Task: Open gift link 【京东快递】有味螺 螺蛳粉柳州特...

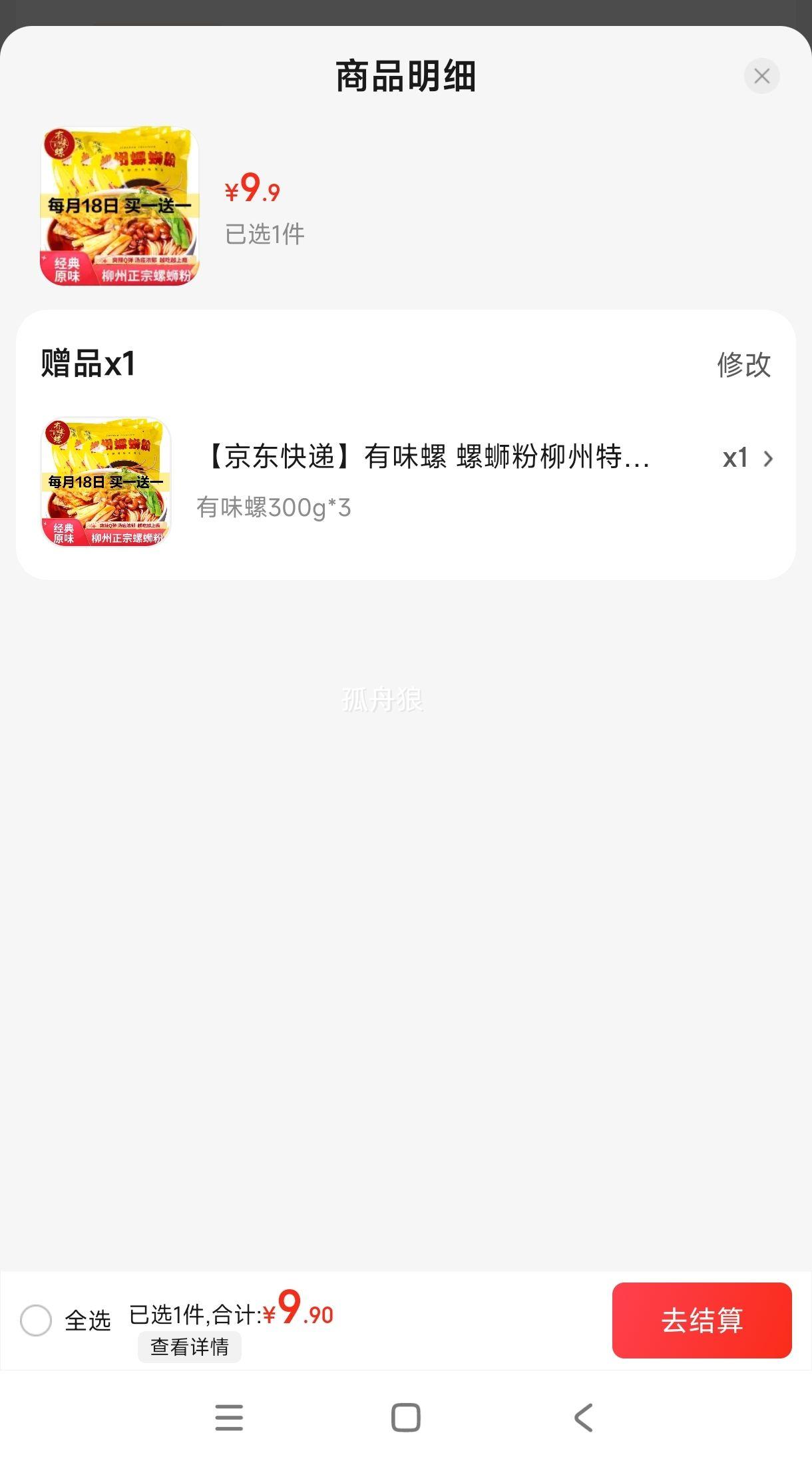Action: pos(426,457)
